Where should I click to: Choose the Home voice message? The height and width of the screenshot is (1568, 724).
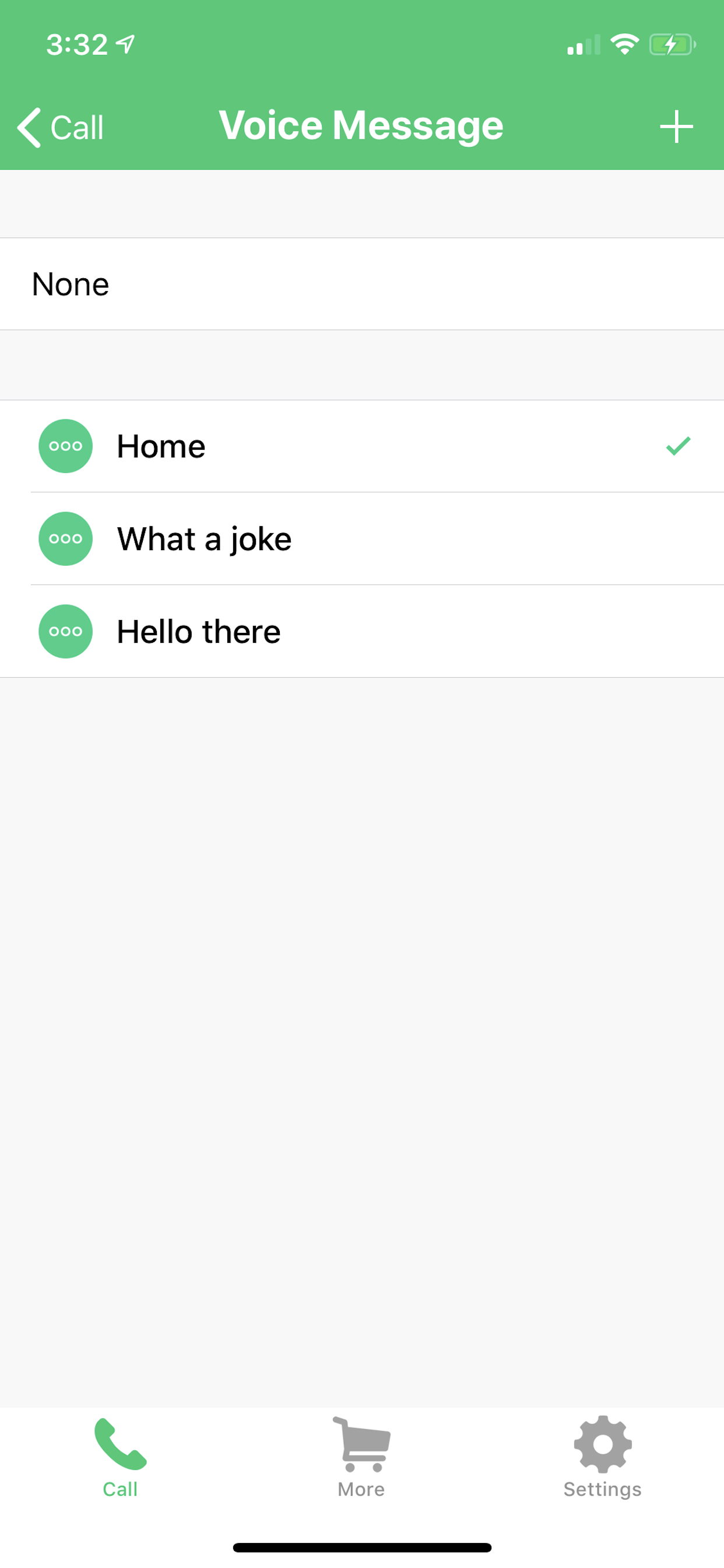[x=377, y=446]
